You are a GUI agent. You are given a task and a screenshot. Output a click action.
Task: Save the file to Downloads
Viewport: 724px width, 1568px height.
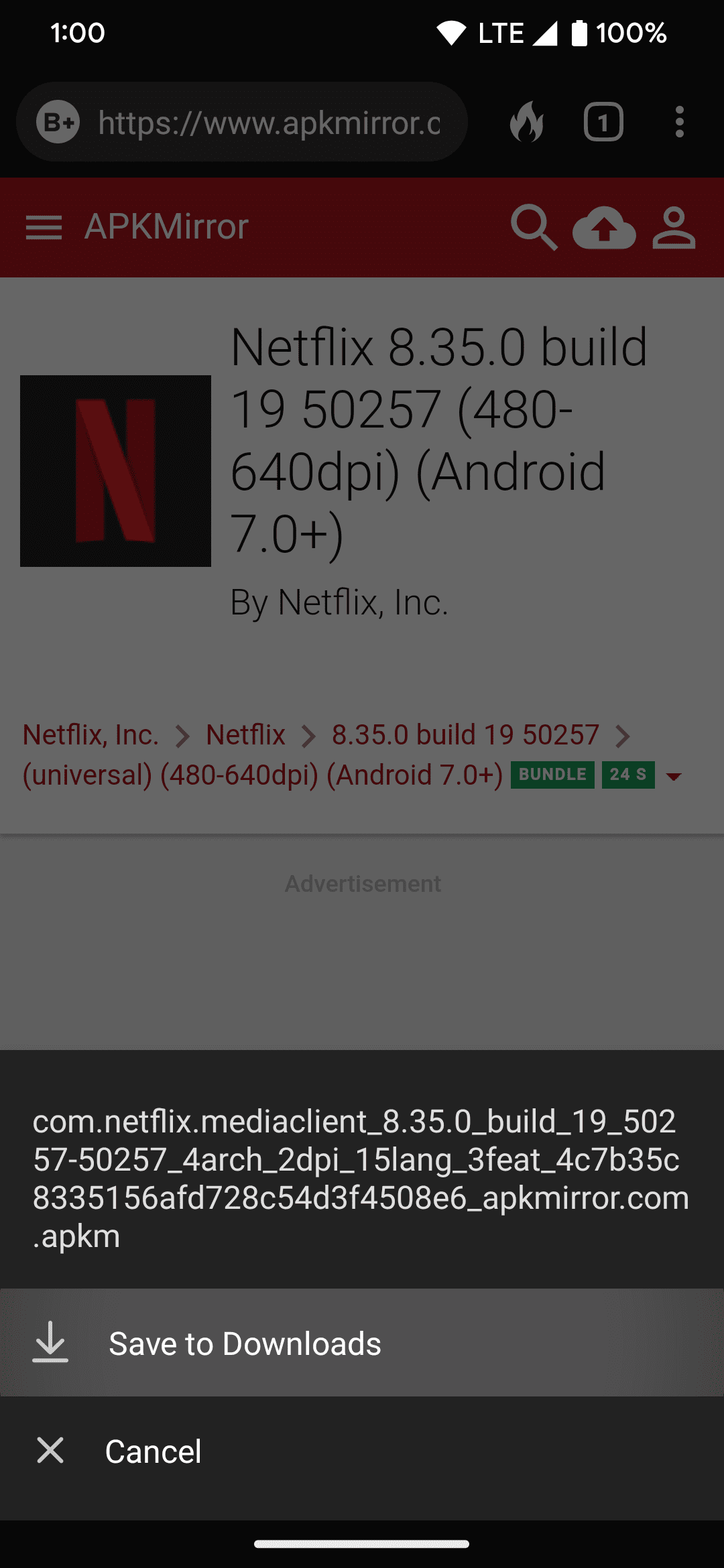pyautogui.click(x=245, y=1344)
